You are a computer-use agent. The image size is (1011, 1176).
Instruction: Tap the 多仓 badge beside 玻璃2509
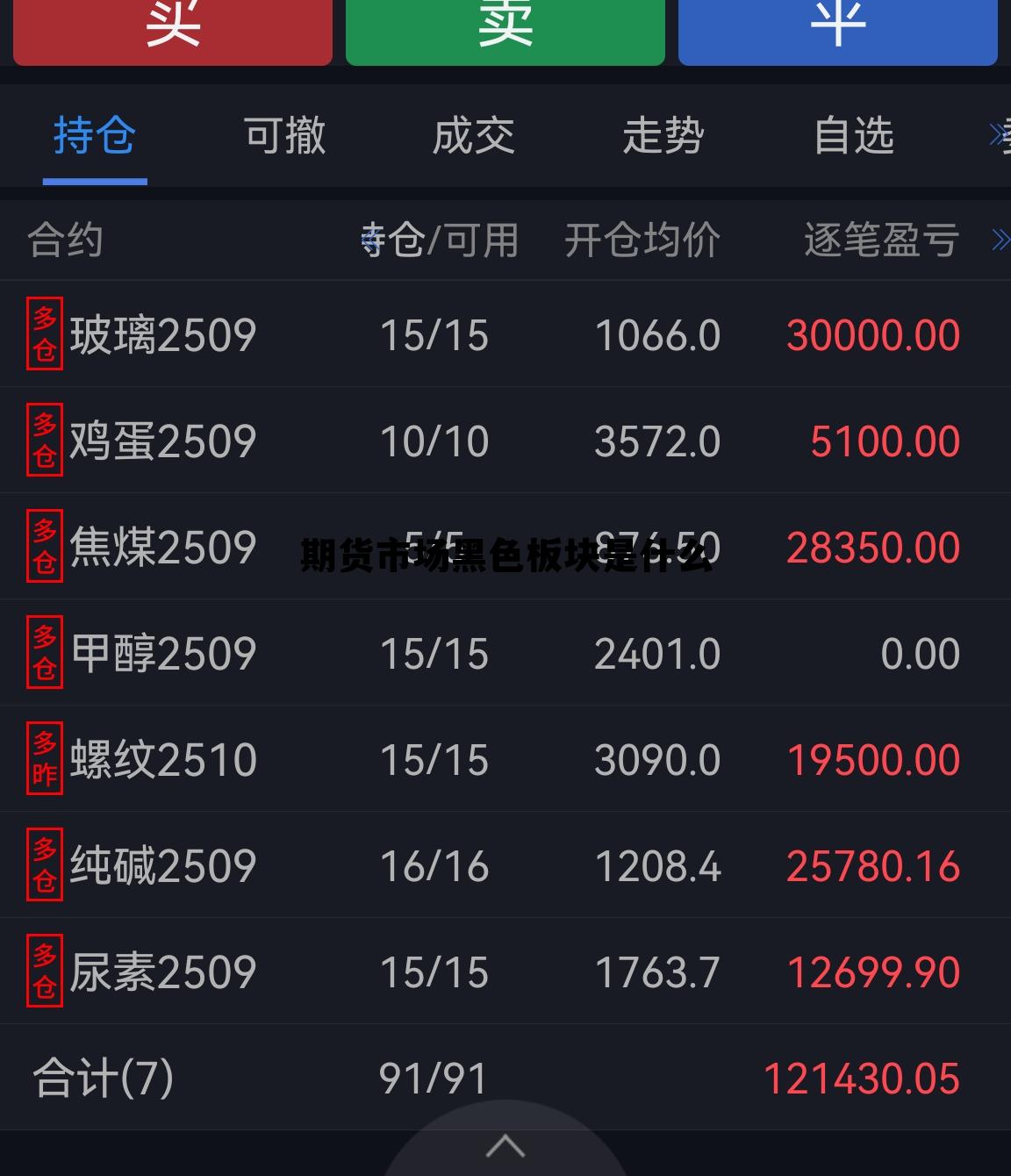pos(45,335)
